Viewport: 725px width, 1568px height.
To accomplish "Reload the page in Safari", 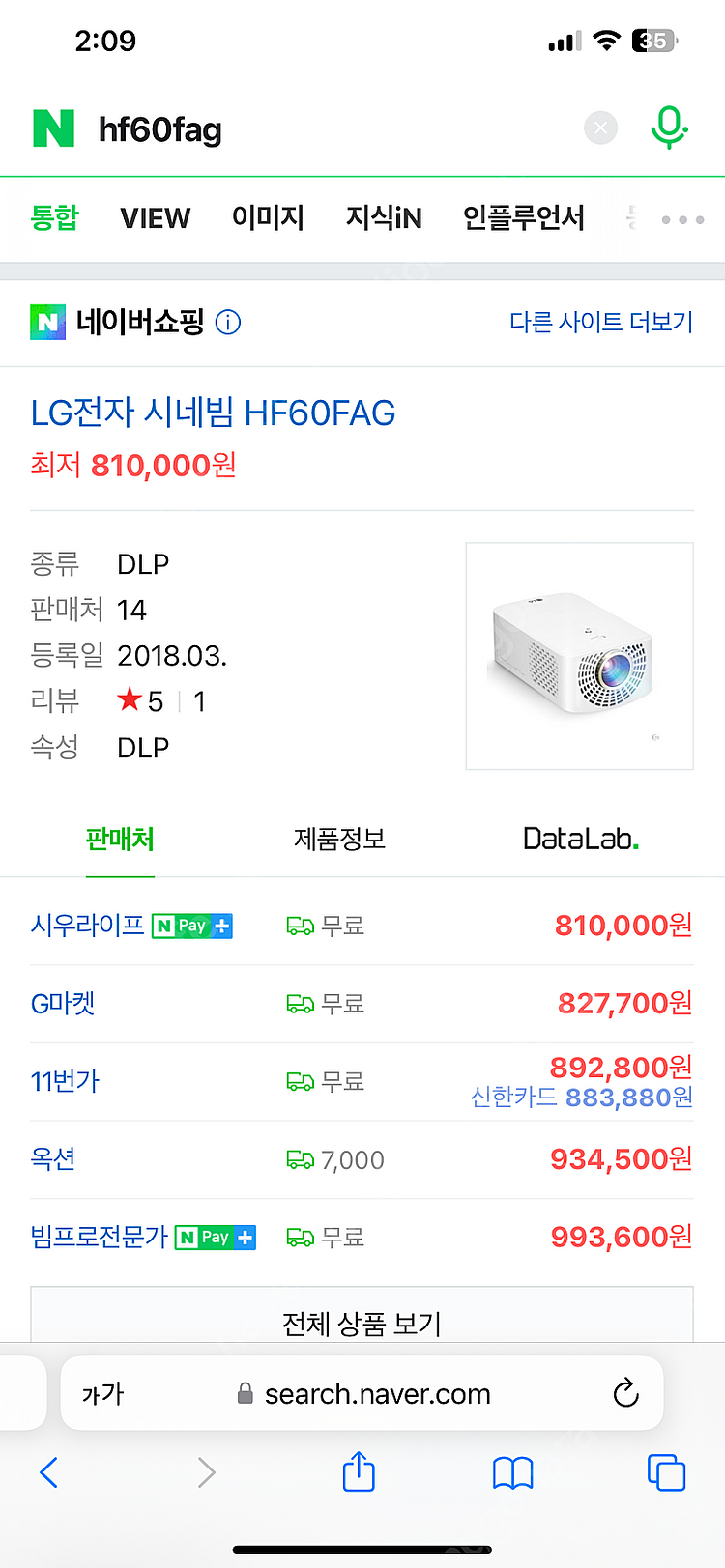I will (x=625, y=1393).
